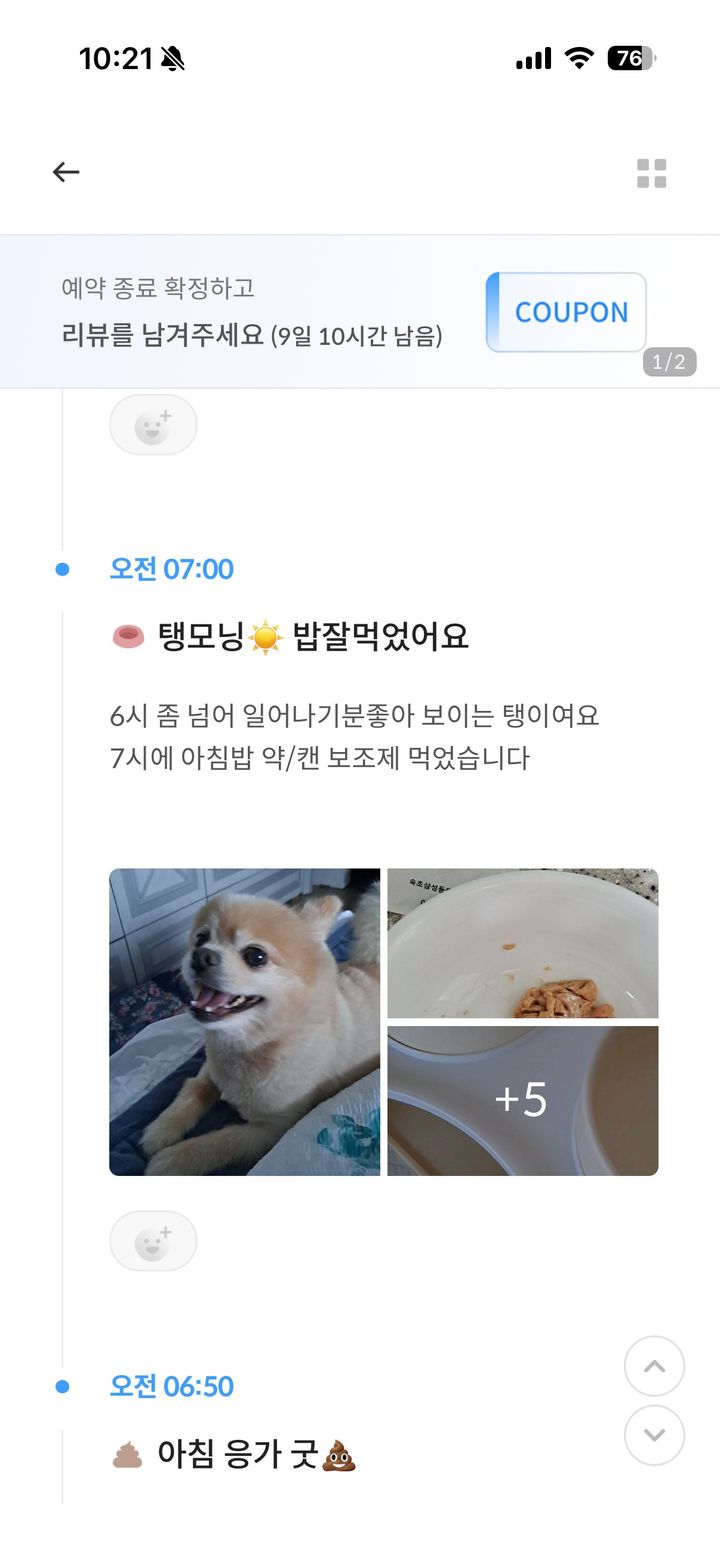View the food bowl photo
The height and width of the screenshot is (1565, 720).
point(523,943)
